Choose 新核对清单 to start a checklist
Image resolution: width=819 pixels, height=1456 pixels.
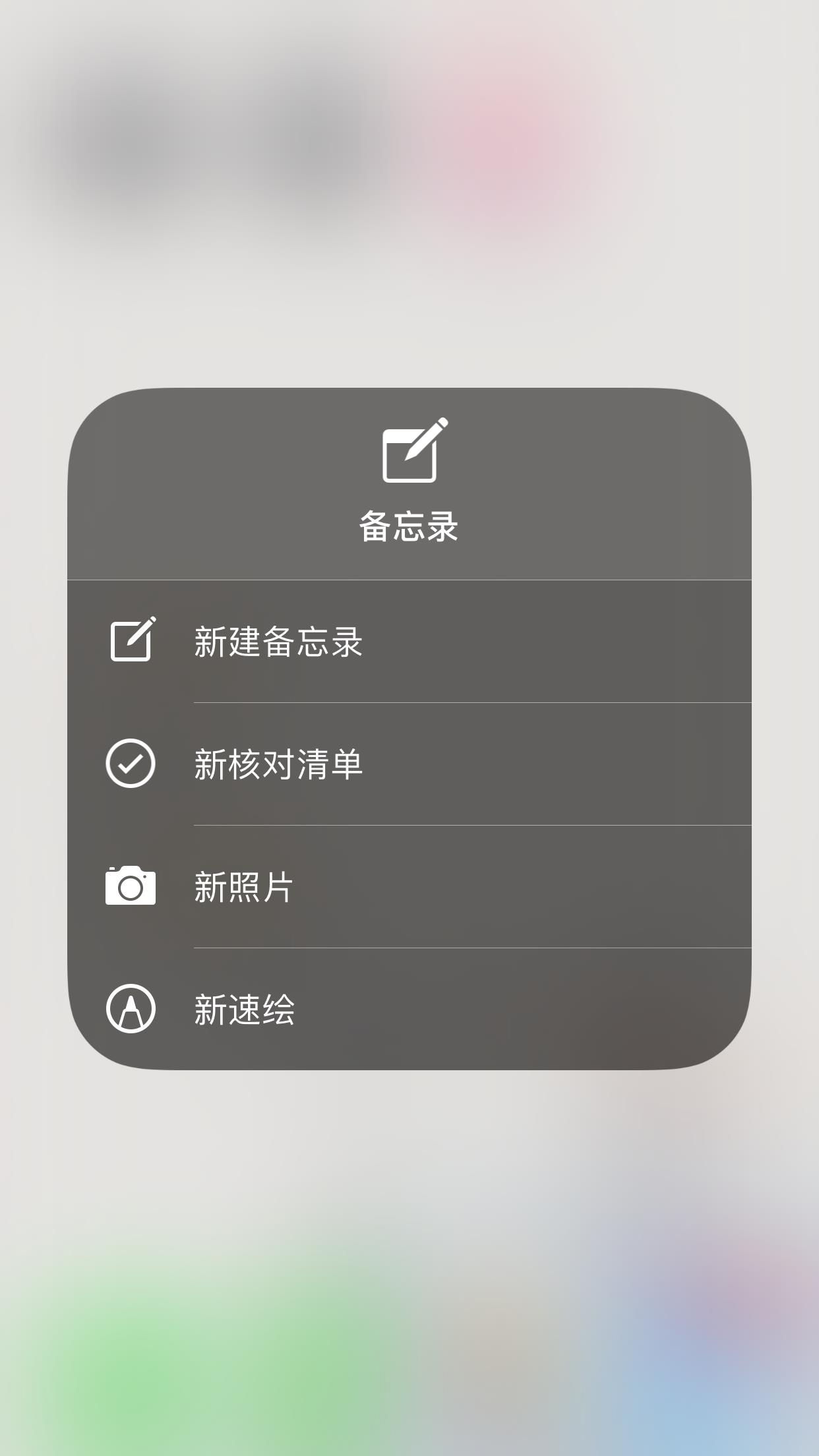[x=409, y=764]
